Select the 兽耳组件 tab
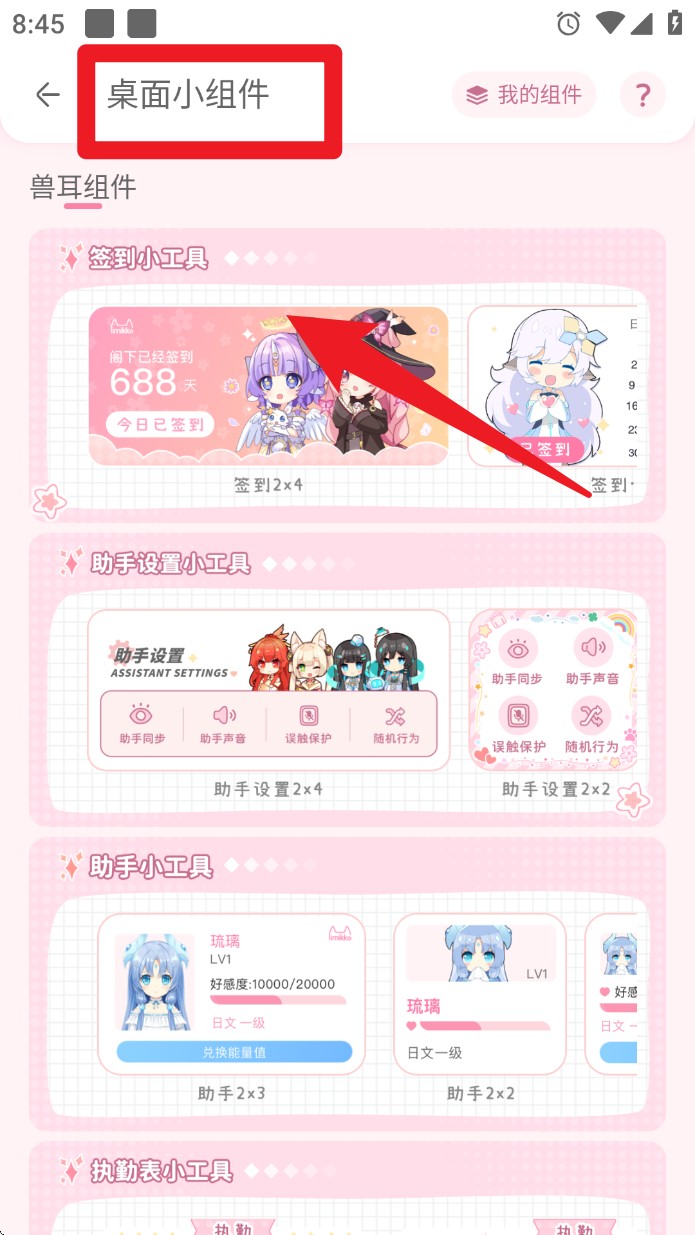 click(x=83, y=187)
